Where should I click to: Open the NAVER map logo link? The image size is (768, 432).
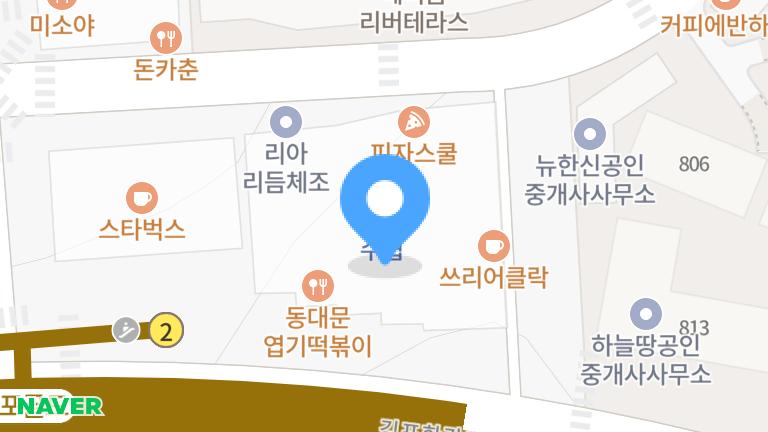tap(60, 406)
